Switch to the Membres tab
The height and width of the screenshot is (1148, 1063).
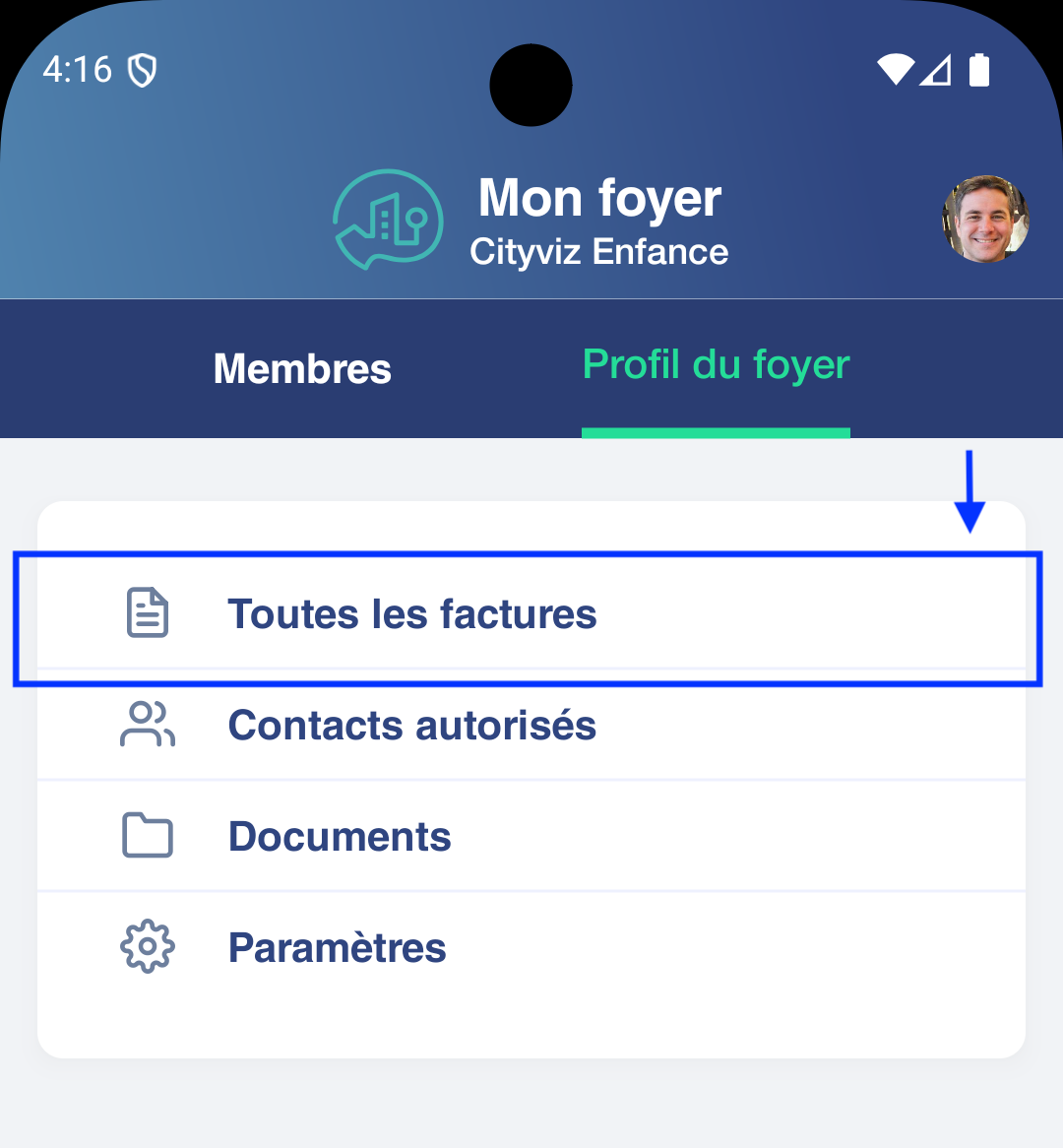[x=302, y=369]
